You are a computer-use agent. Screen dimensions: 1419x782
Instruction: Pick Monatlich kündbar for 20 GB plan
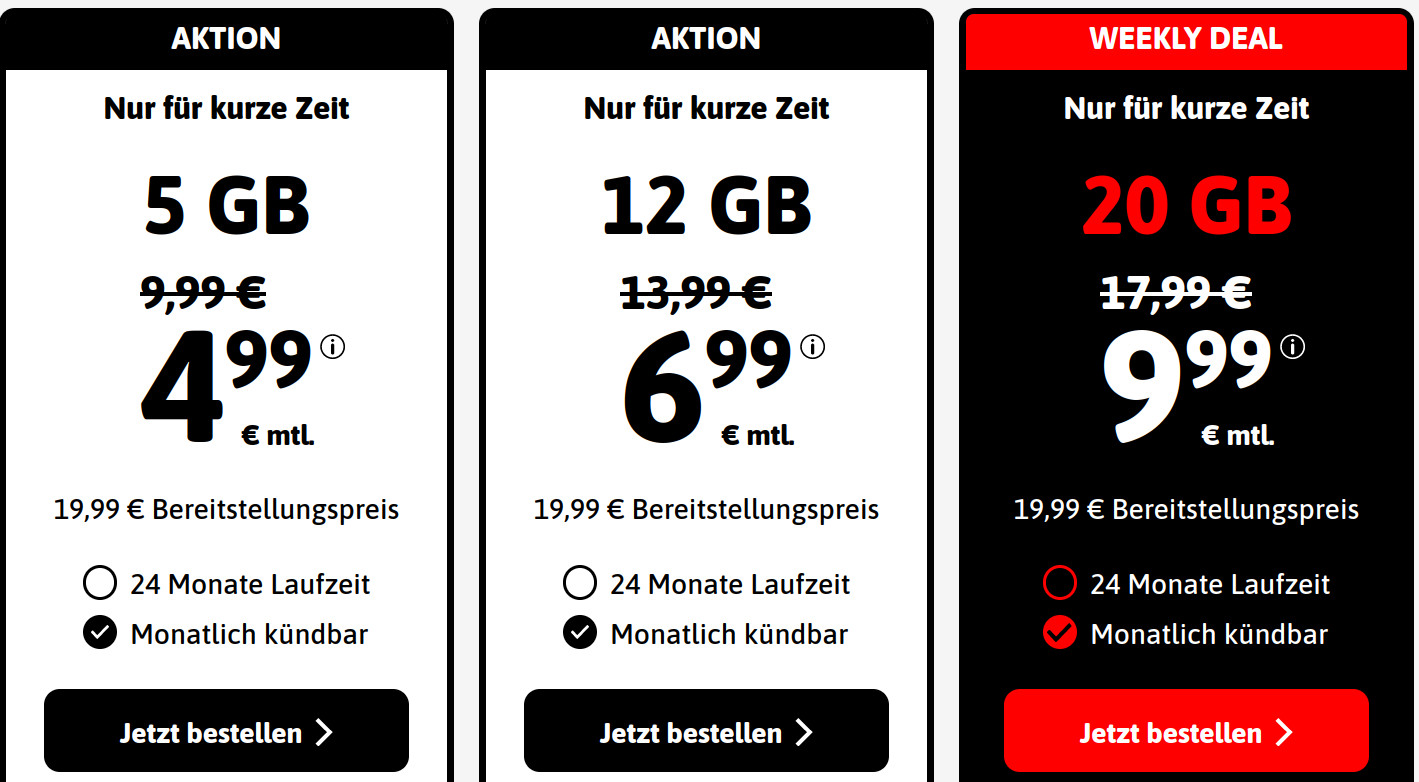1060,633
